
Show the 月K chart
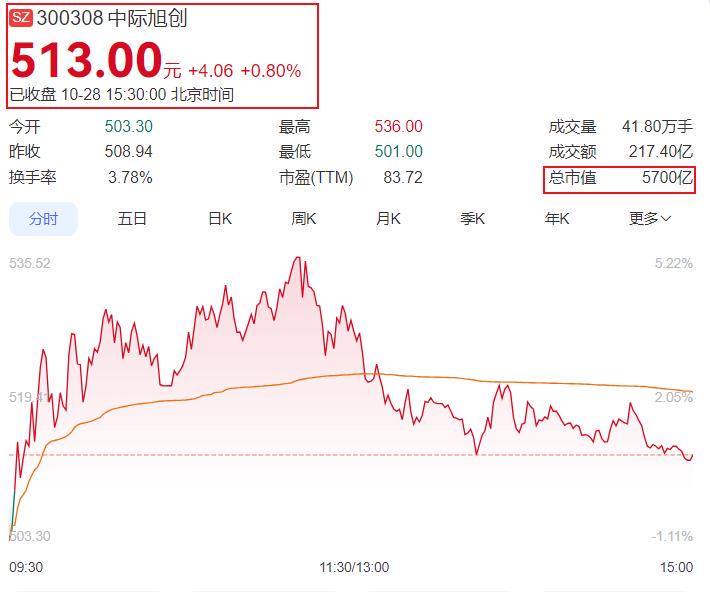(388, 218)
